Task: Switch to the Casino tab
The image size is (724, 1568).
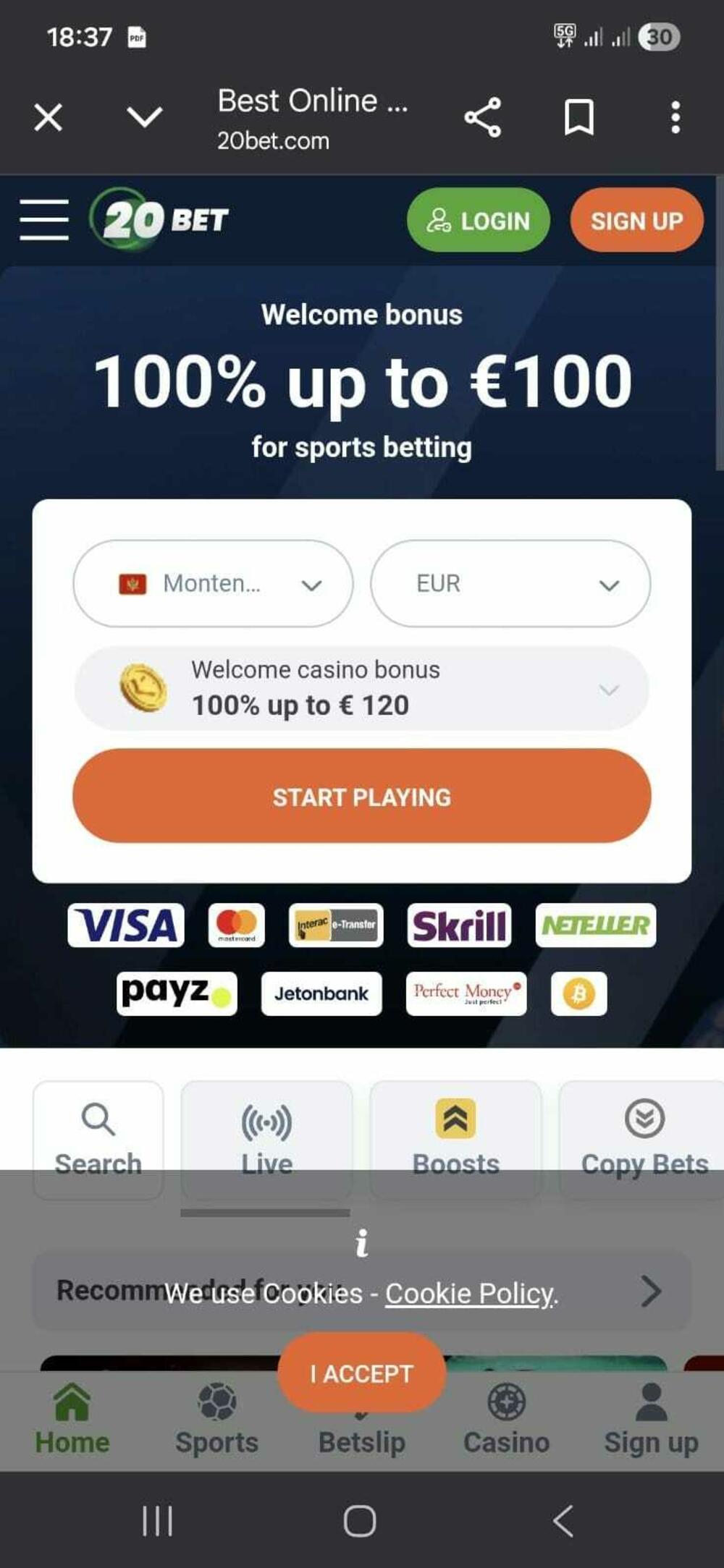Action: [505, 1422]
